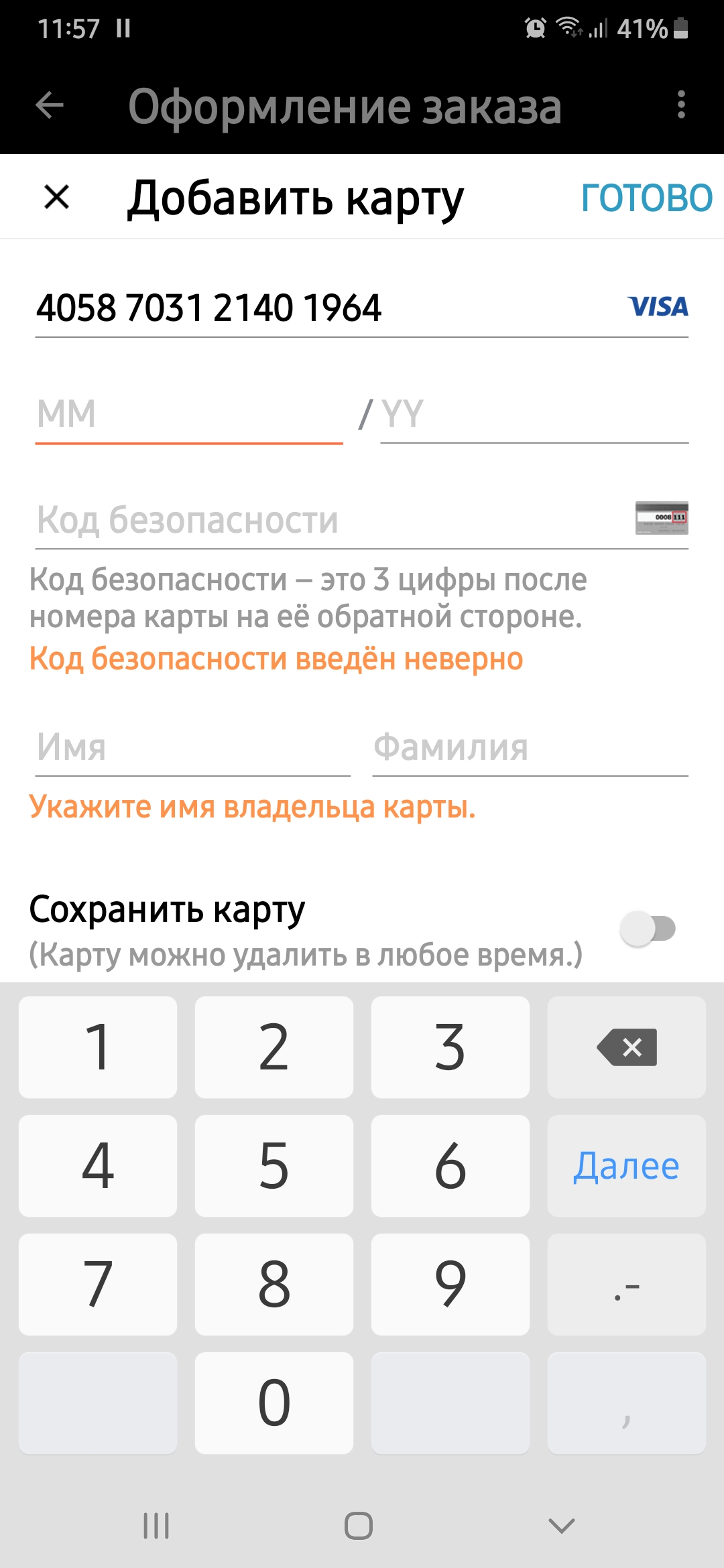
Task: Focus the MM expiry month field
Action: click(188, 414)
